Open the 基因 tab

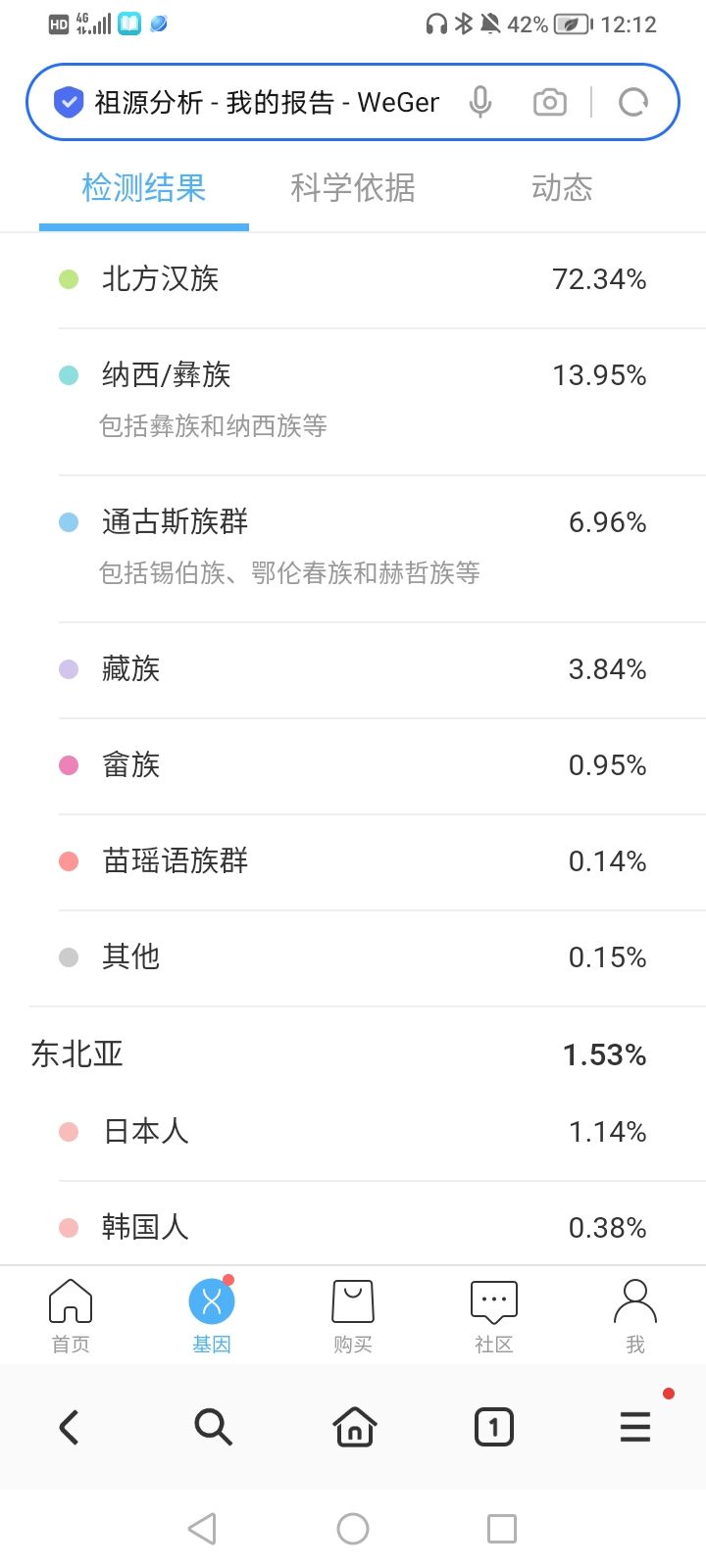(x=212, y=1316)
